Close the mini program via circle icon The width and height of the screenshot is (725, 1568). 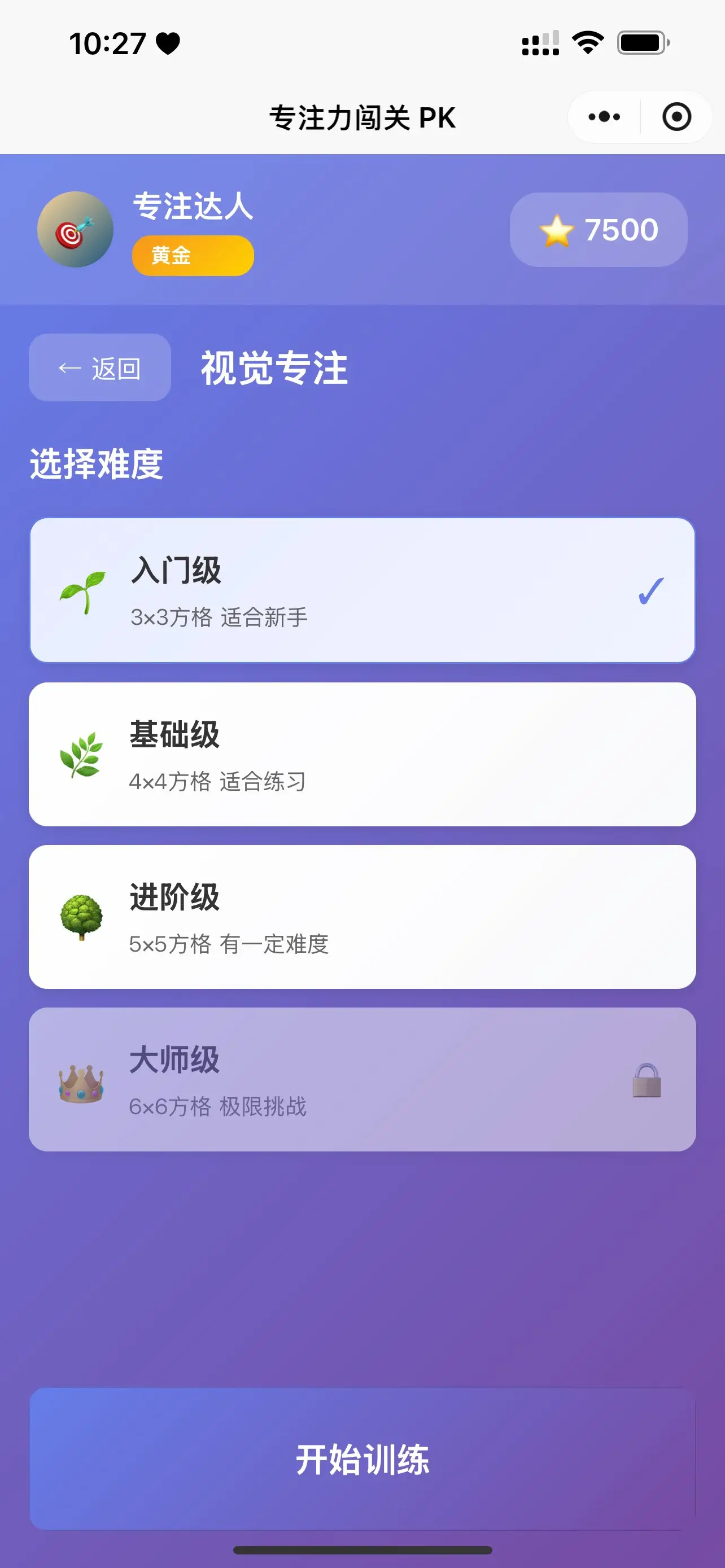click(x=676, y=117)
